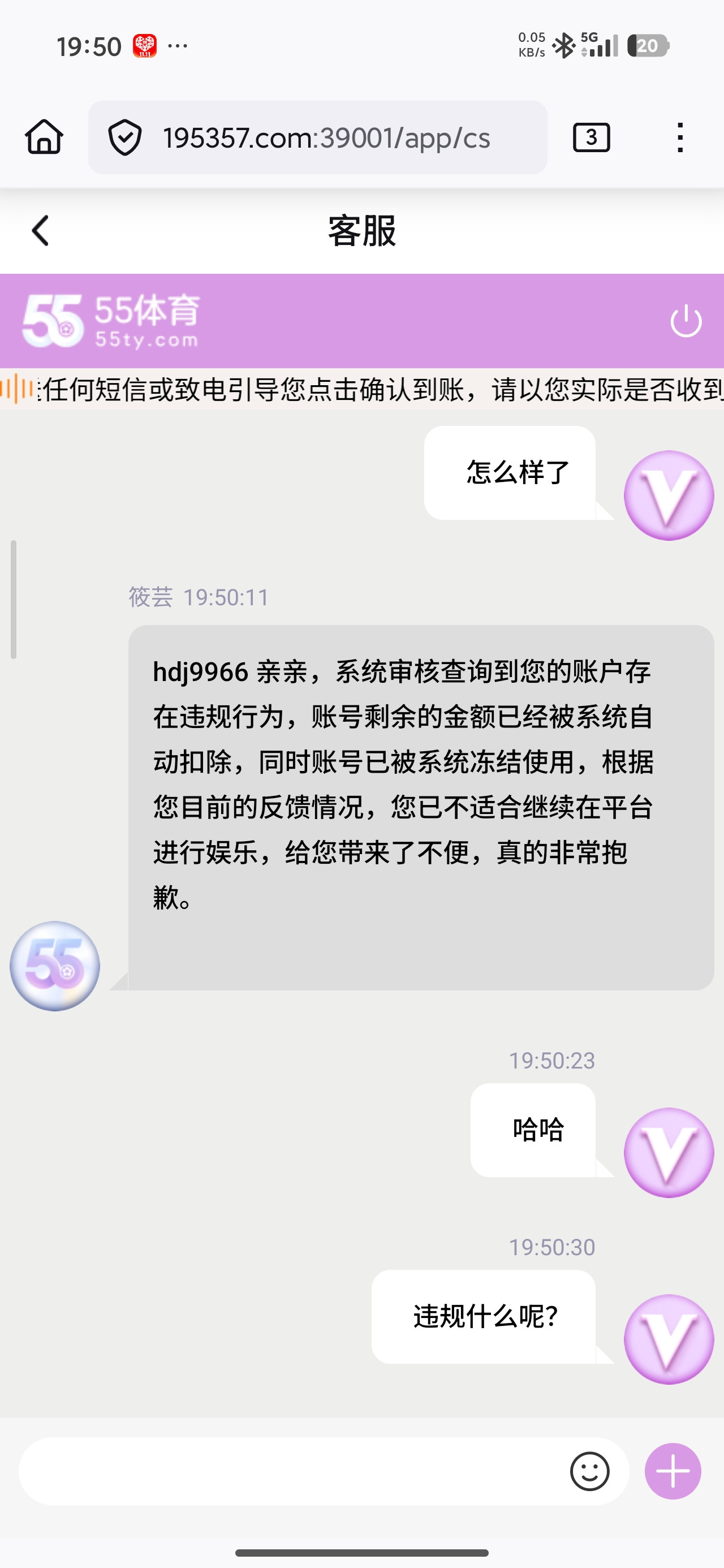
Task: End the chat session with power icon
Action: point(686,321)
